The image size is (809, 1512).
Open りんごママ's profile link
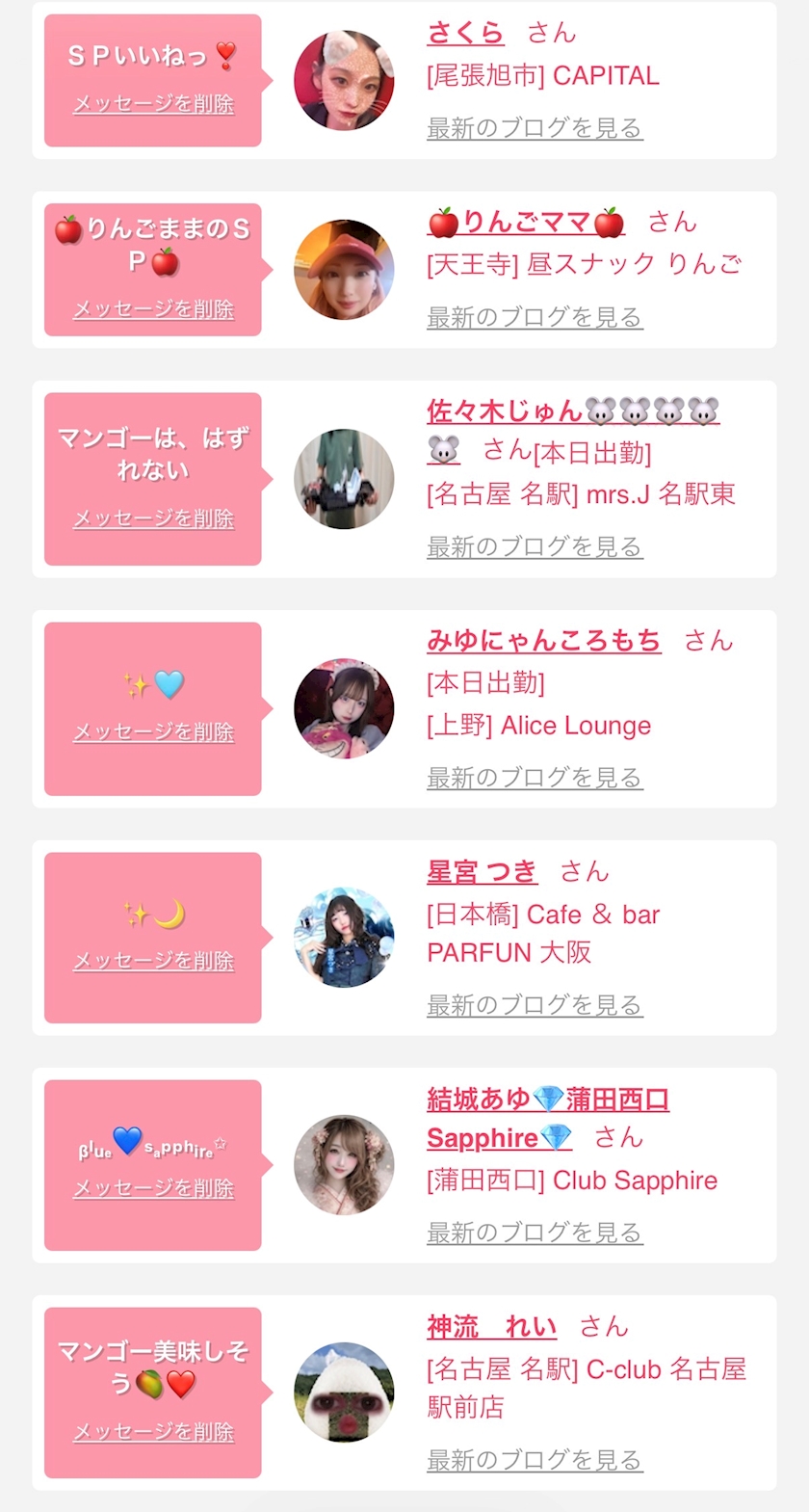[x=526, y=223]
